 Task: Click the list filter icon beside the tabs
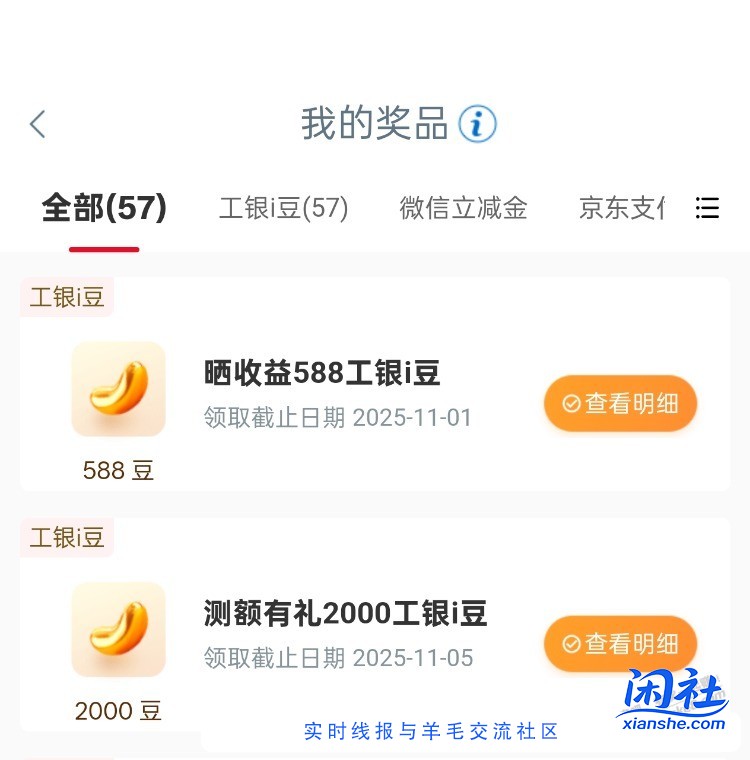click(708, 208)
